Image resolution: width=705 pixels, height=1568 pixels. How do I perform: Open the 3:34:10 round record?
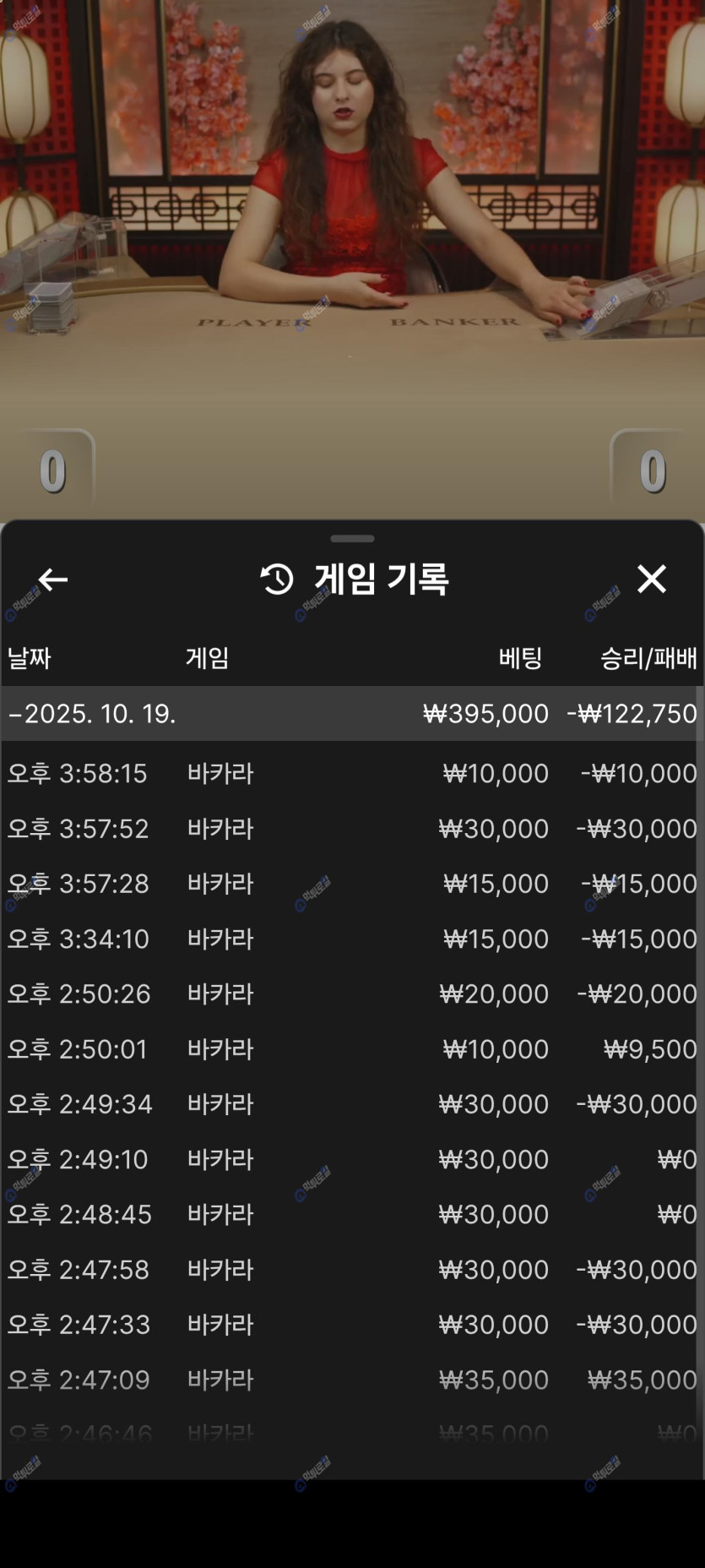click(351, 939)
